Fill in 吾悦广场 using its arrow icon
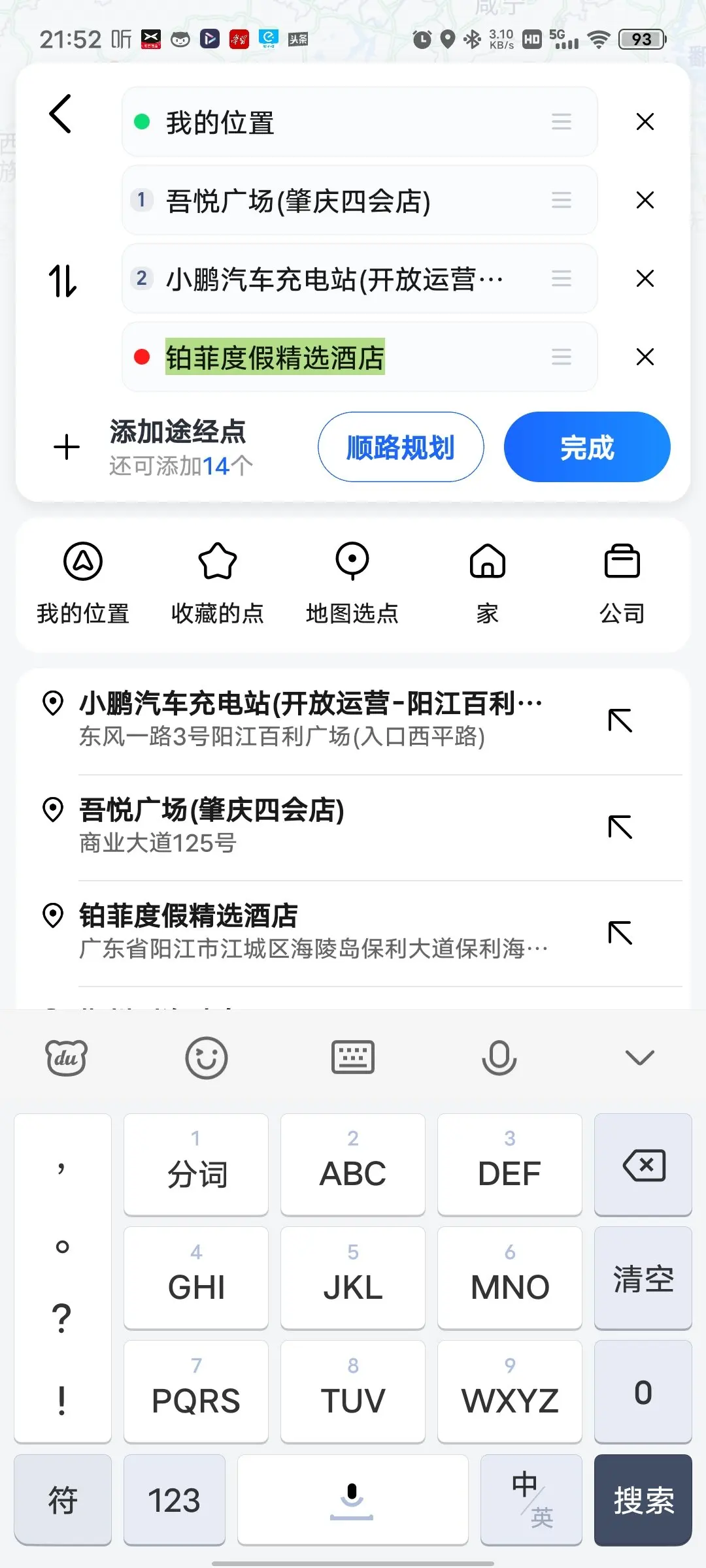This screenshot has height=1568, width=706. point(620,826)
